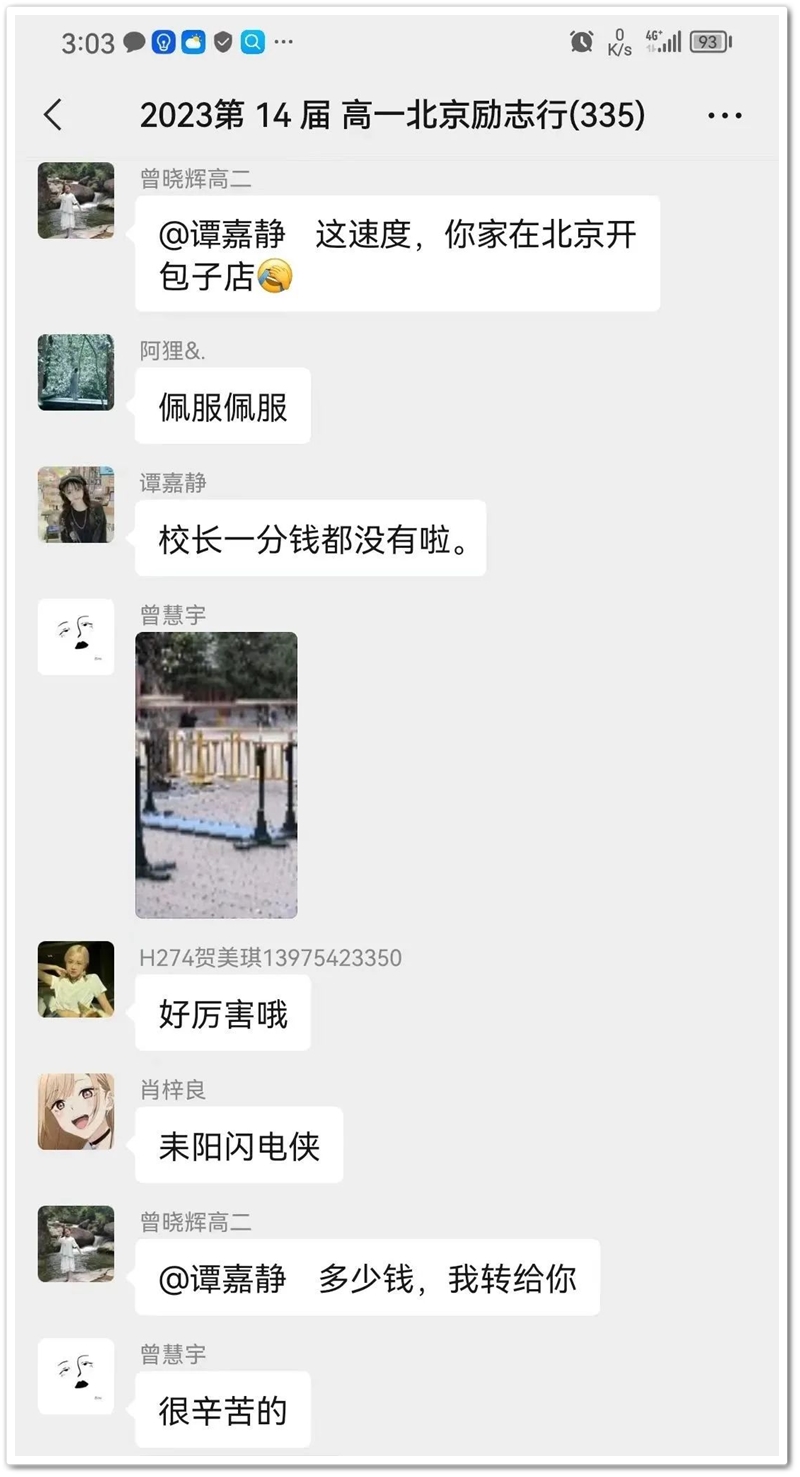The width and height of the screenshot is (800, 1477).
Task: Open the photo sent by 曾慧宇
Action: 216,774
